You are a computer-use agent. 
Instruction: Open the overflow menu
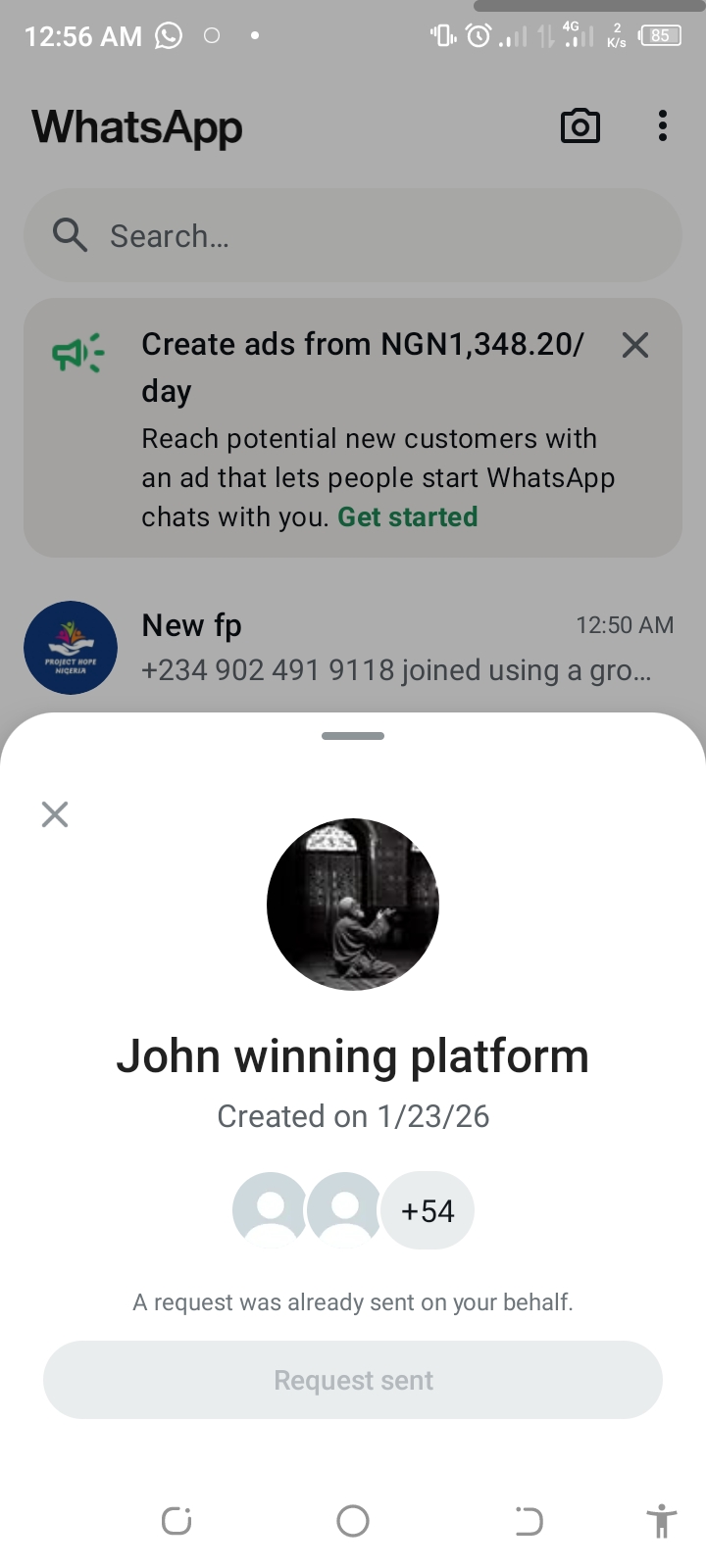click(x=663, y=126)
